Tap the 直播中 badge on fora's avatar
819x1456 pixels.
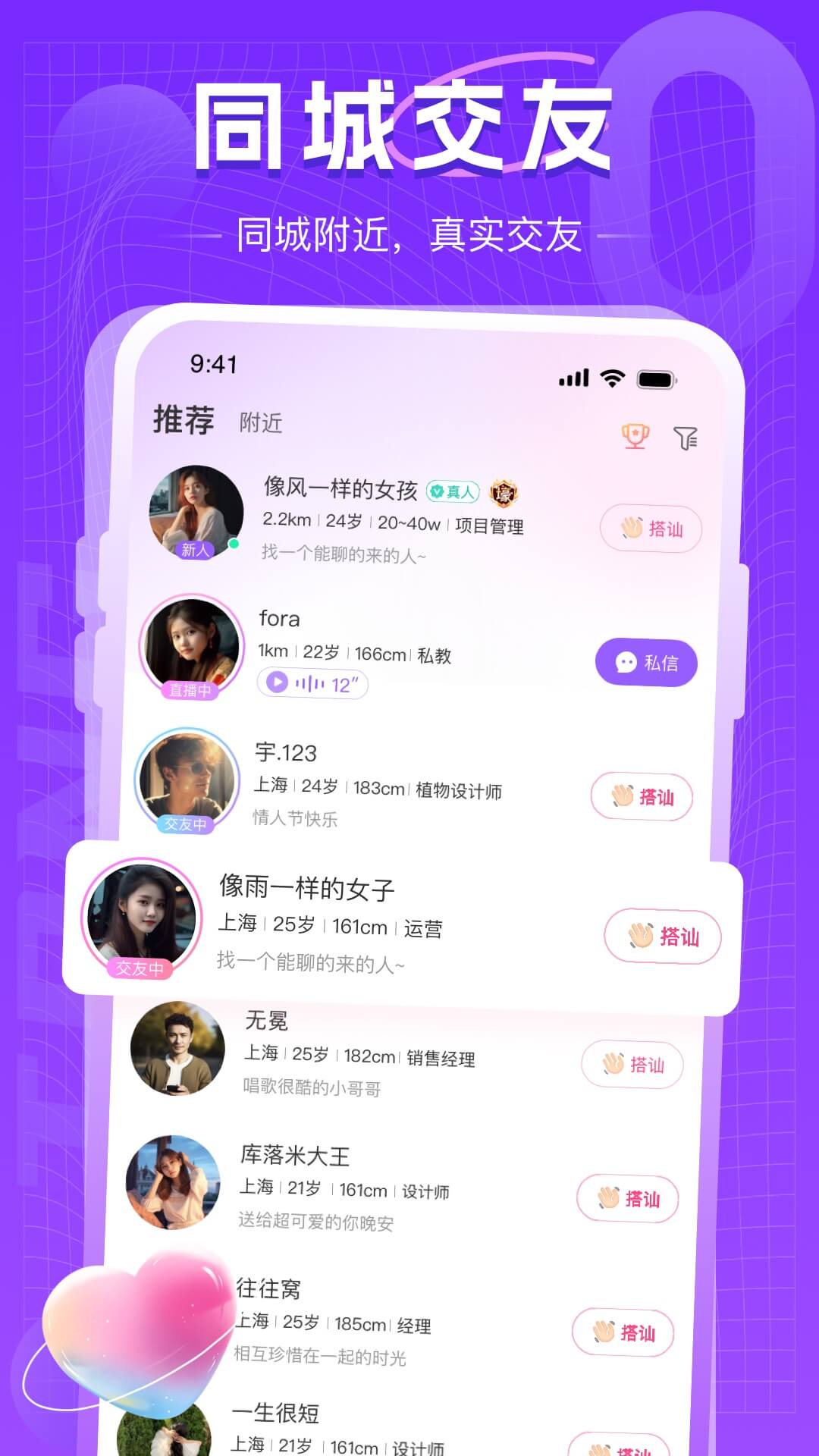coord(190,691)
